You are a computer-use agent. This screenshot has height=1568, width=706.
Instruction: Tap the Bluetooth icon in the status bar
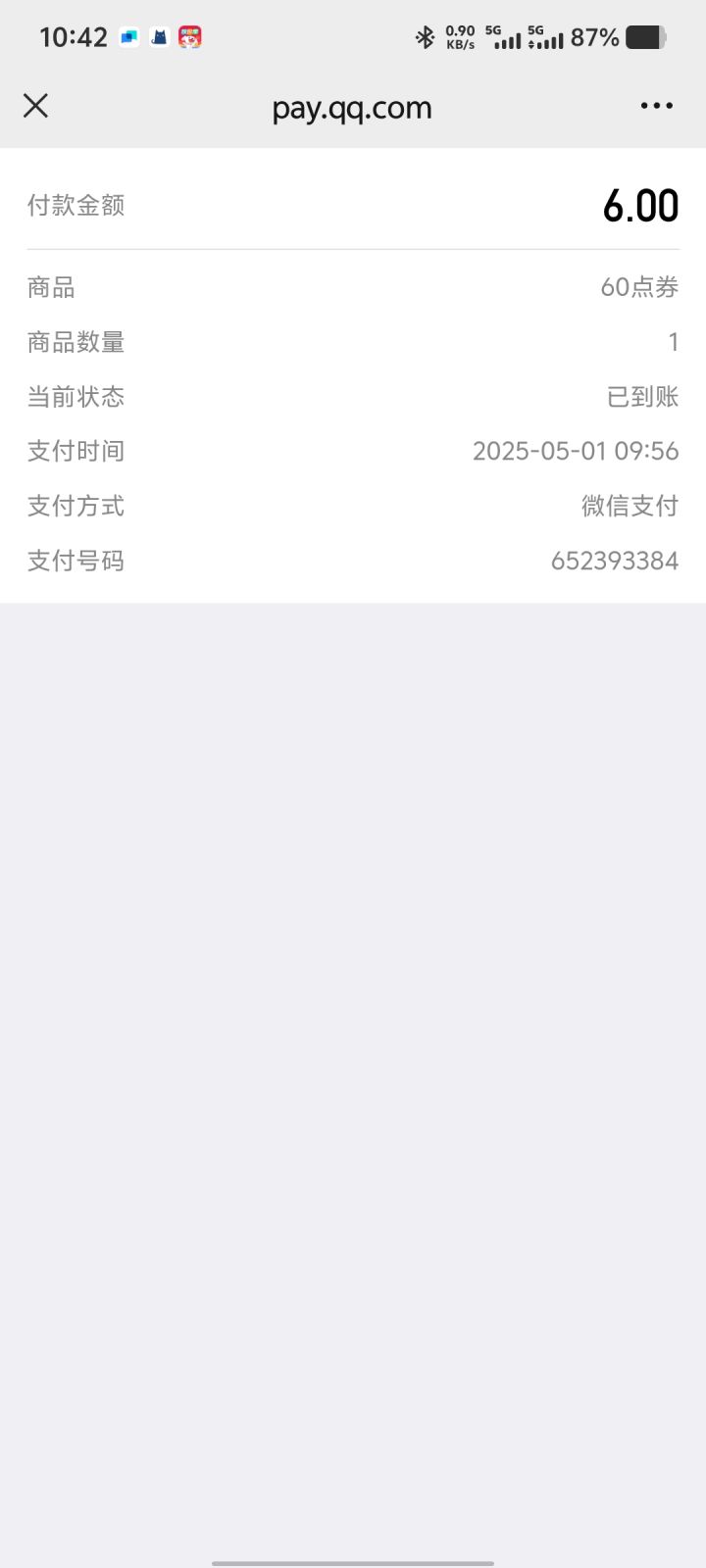(426, 36)
